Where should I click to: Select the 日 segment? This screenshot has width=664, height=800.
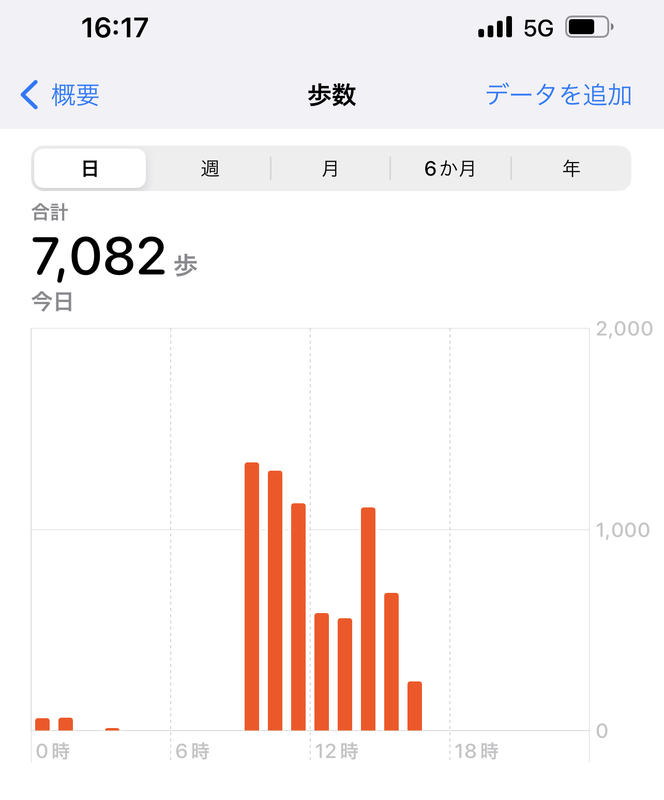click(x=90, y=168)
